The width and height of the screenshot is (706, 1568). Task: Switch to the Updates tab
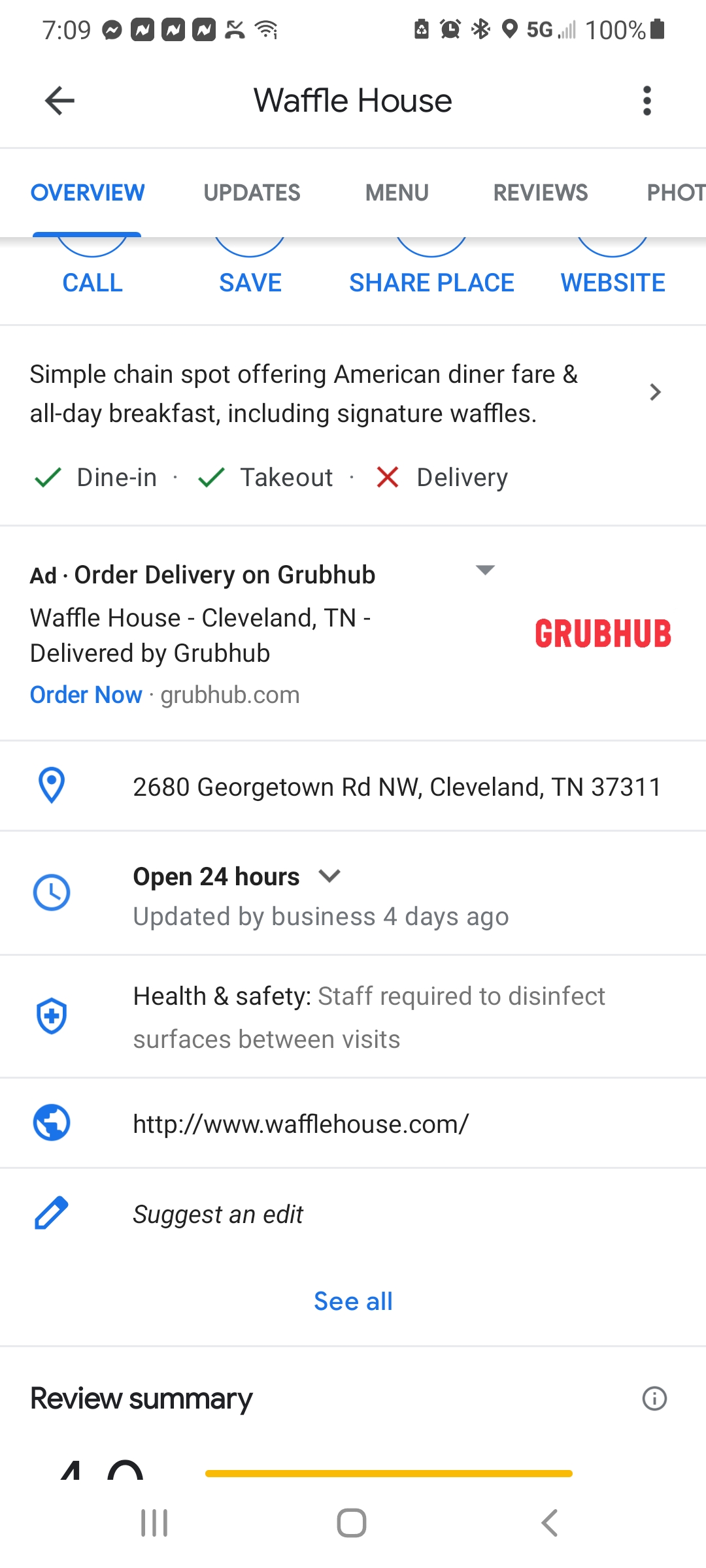[252, 193]
